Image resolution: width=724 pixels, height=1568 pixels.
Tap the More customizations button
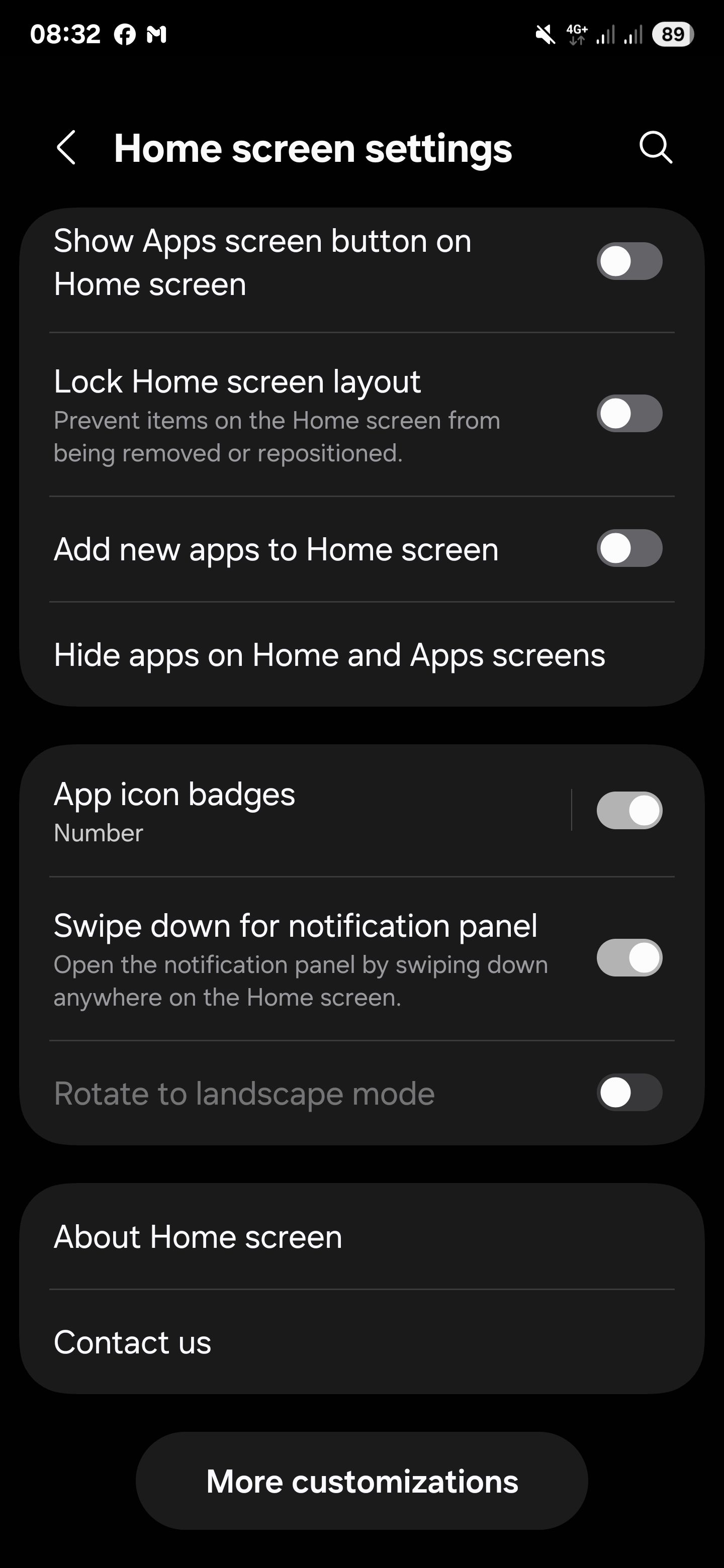pyautogui.click(x=361, y=1482)
